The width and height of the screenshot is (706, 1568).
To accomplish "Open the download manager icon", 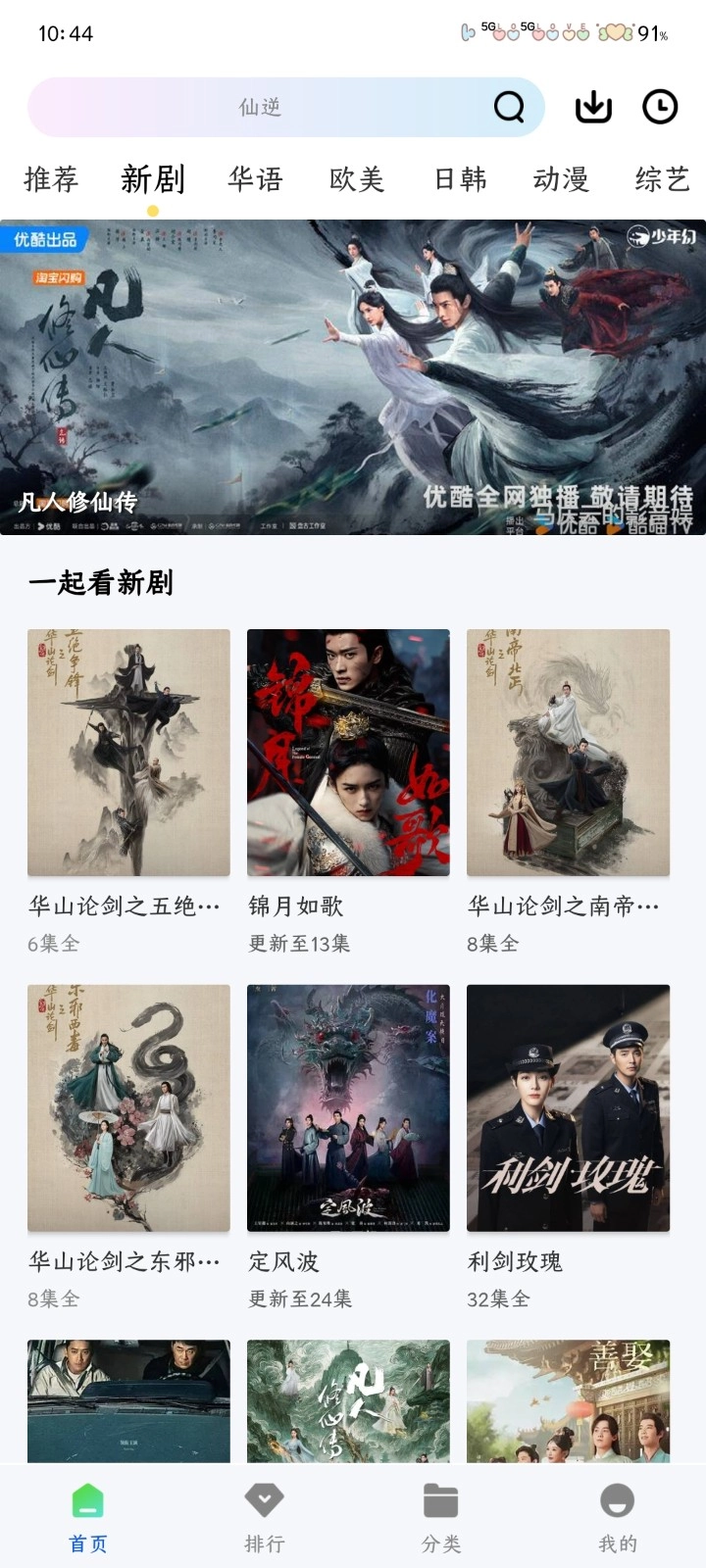I will [x=595, y=107].
